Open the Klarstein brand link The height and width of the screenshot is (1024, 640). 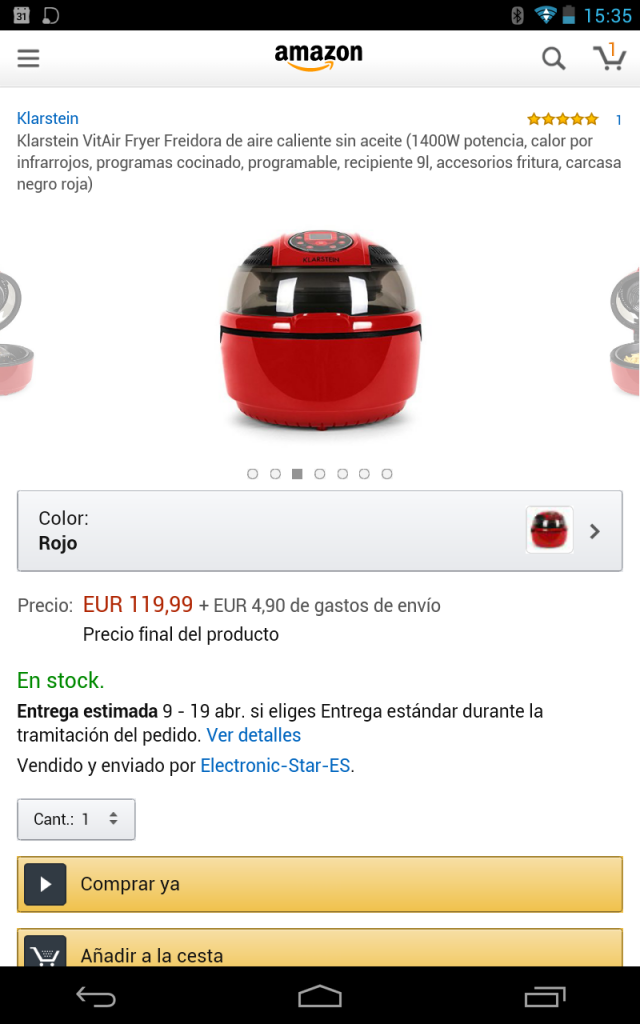click(x=48, y=118)
